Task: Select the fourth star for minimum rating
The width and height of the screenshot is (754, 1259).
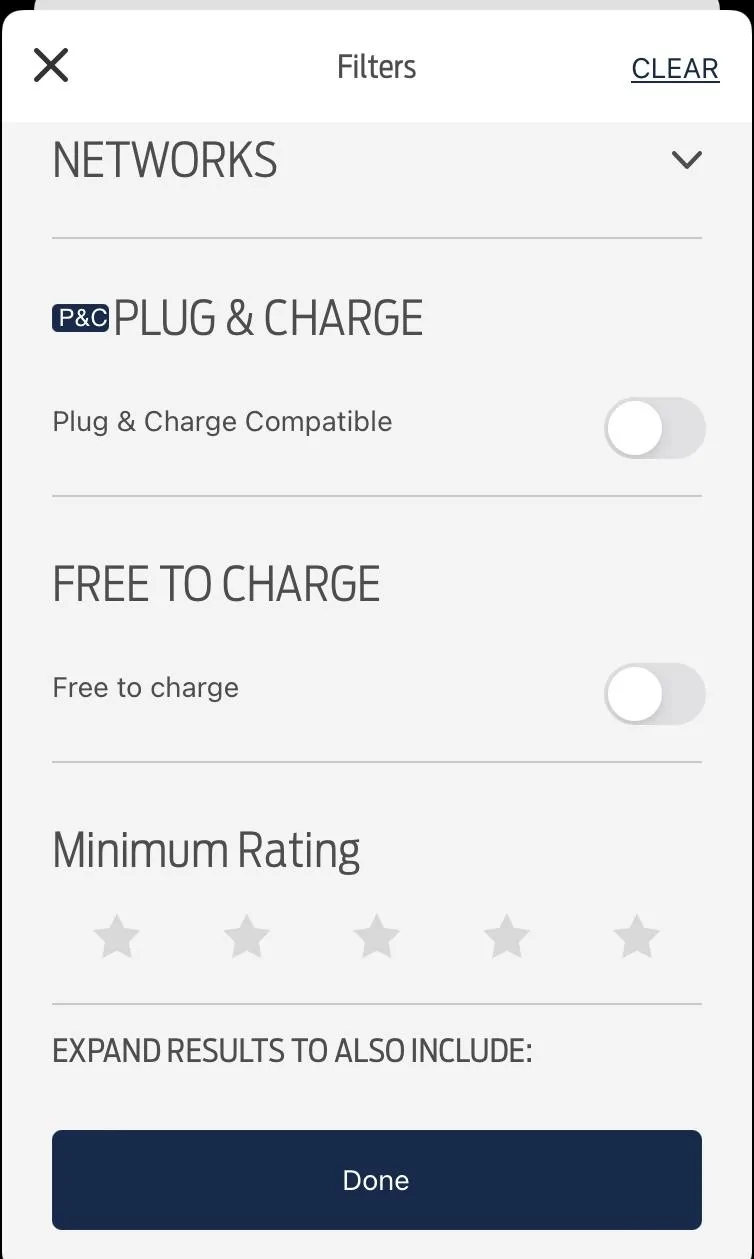Action: point(506,937)
